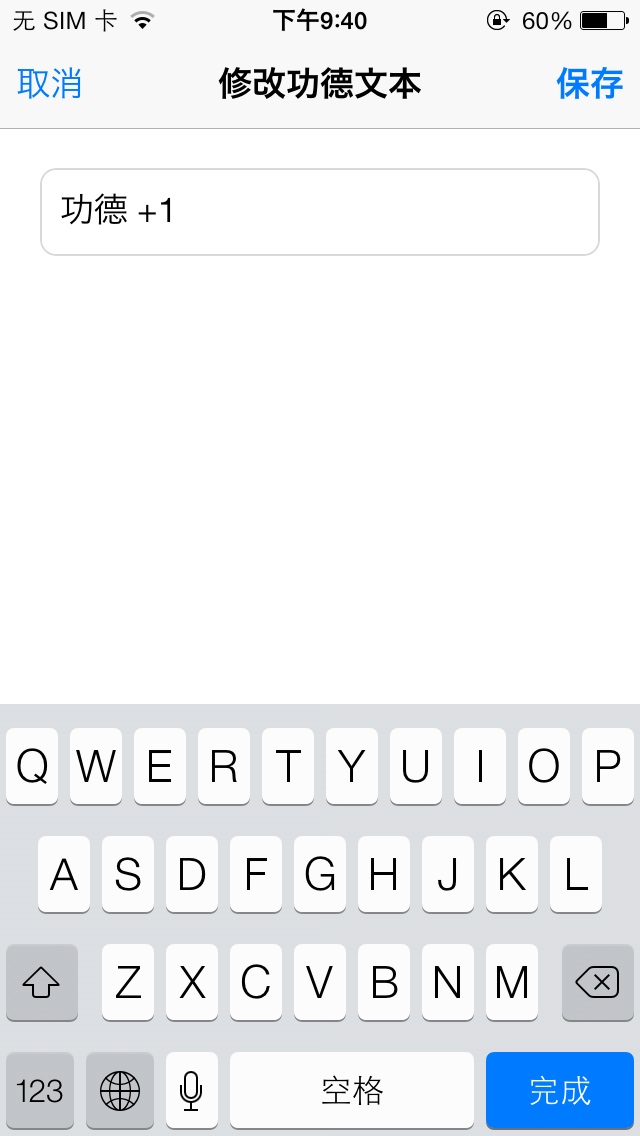The image size is (640, 1136).
Task: Focus the 功德 +1 text field
Action: (320, 212)
